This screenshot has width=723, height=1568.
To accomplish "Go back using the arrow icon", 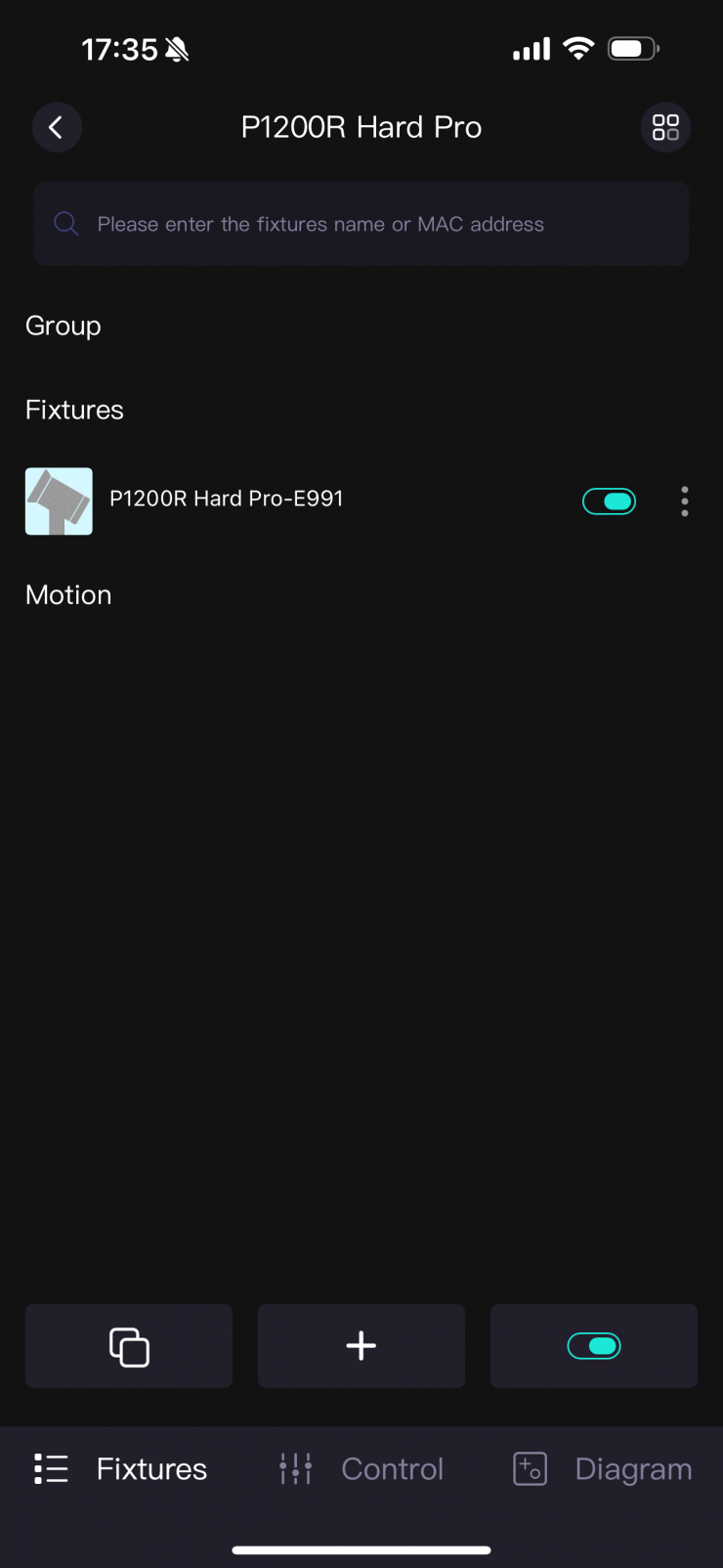I will tap(57, 127).
